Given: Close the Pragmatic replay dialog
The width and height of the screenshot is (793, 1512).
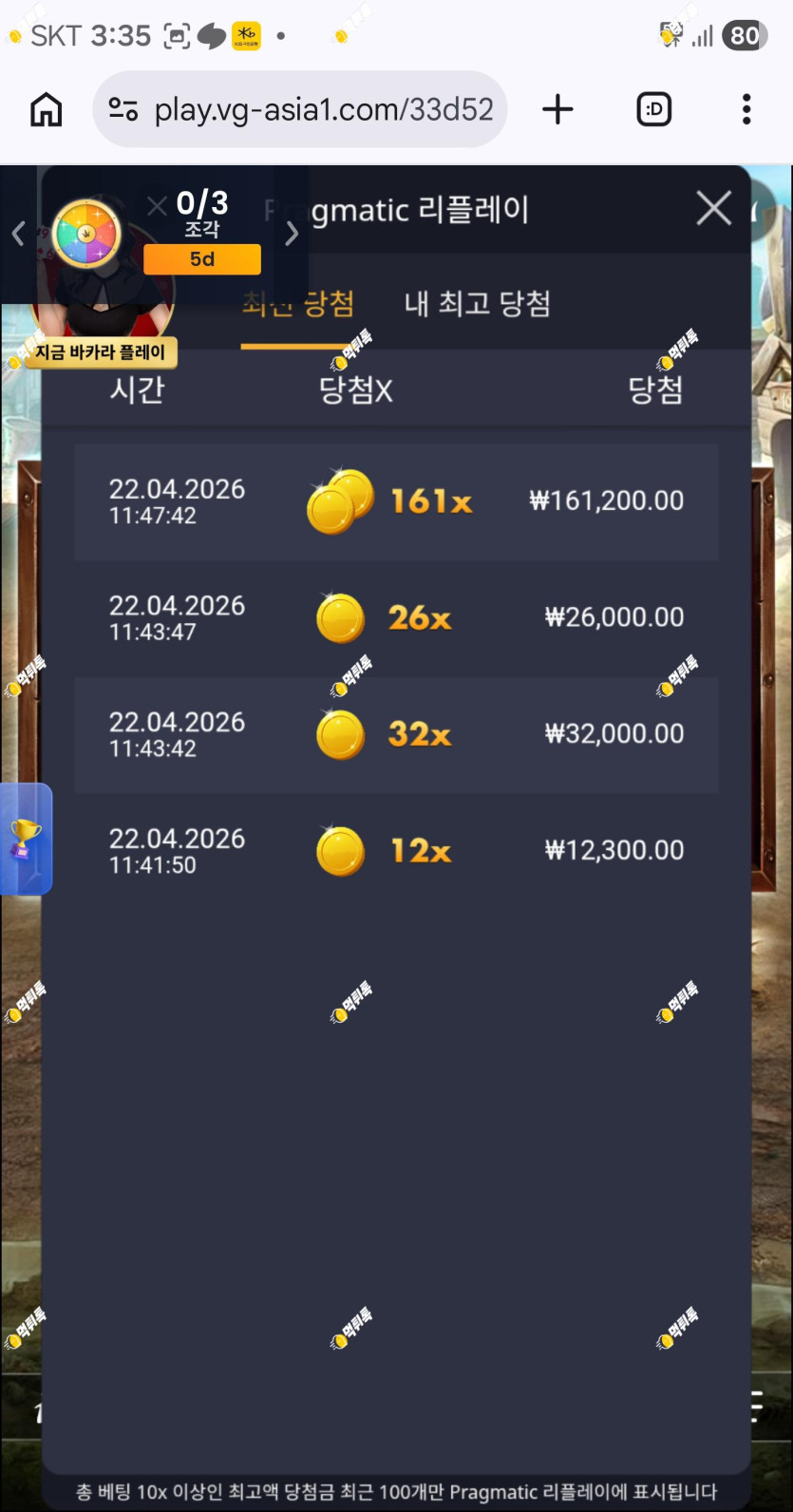Looking at the screenshot, I should click(x=713, y=208).
